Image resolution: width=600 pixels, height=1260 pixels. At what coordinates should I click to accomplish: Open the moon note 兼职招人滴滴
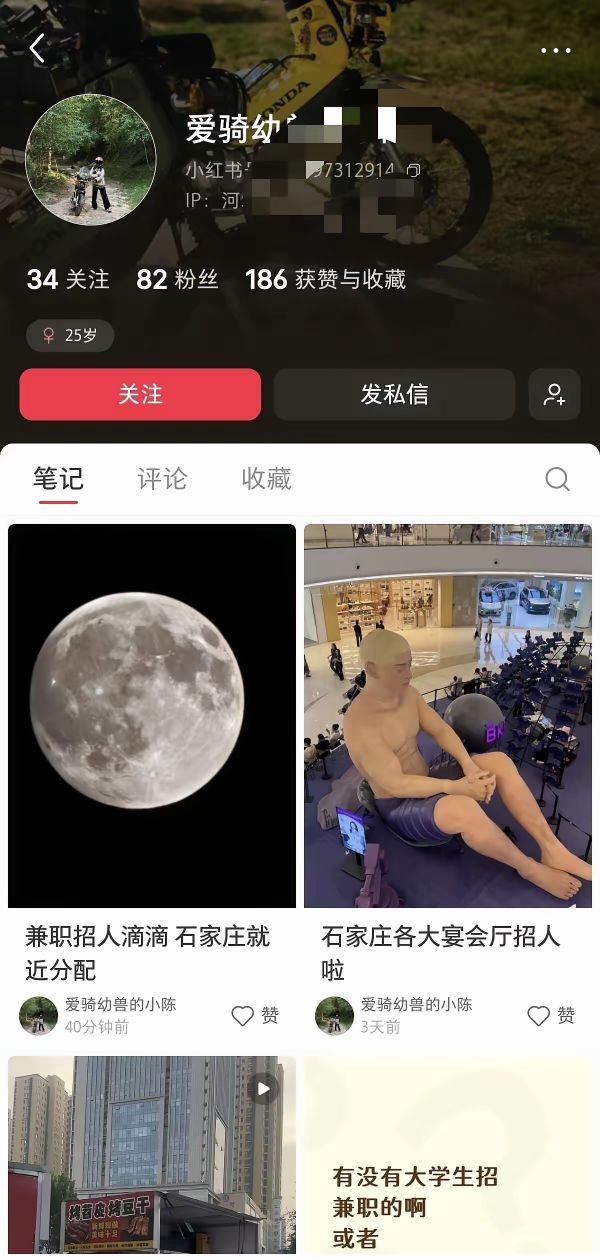[152, 716]
